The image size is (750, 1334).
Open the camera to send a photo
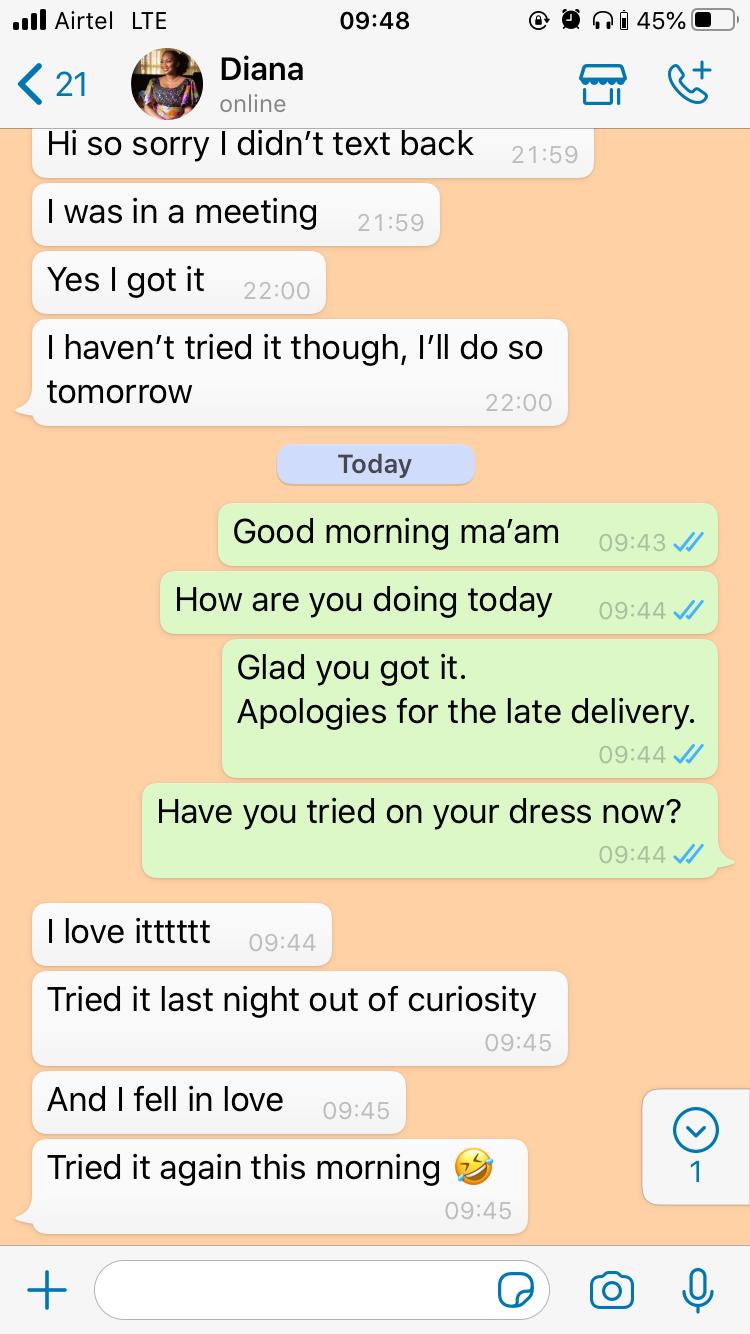[x=611, y=1290]
